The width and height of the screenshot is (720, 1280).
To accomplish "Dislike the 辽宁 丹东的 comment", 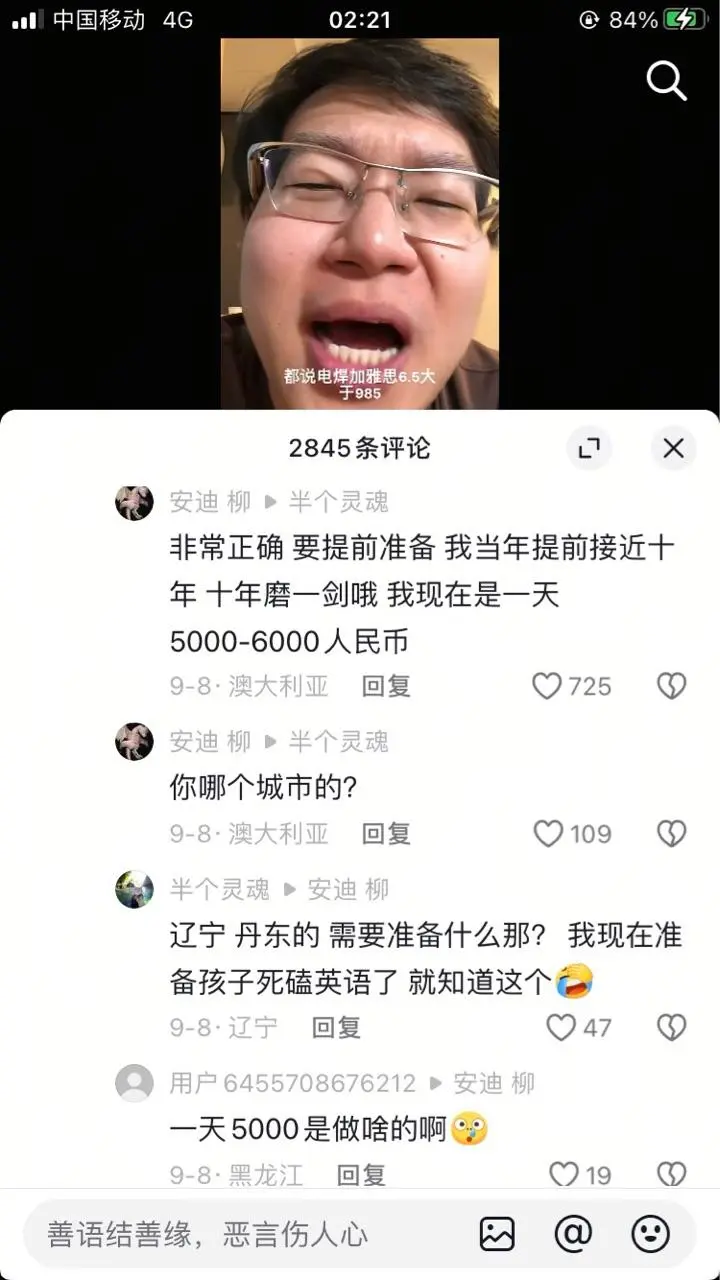I will [x=671, y=1027].
